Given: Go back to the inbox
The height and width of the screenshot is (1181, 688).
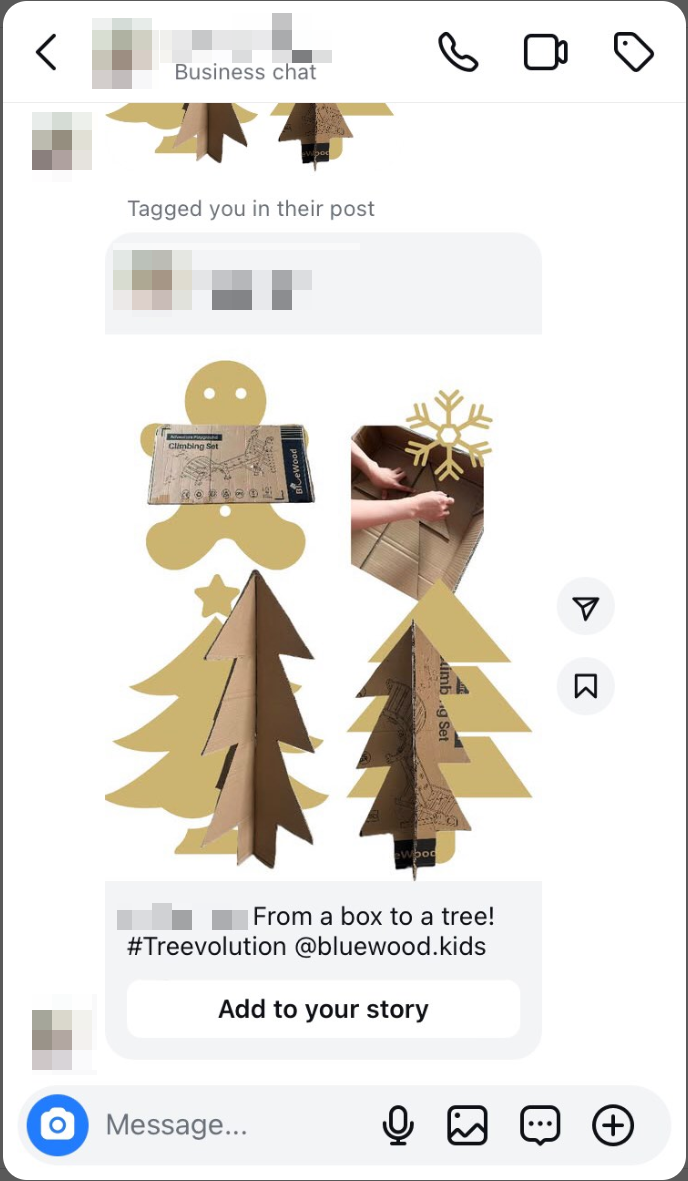Looking at the screenshot, I should [46, 52].
